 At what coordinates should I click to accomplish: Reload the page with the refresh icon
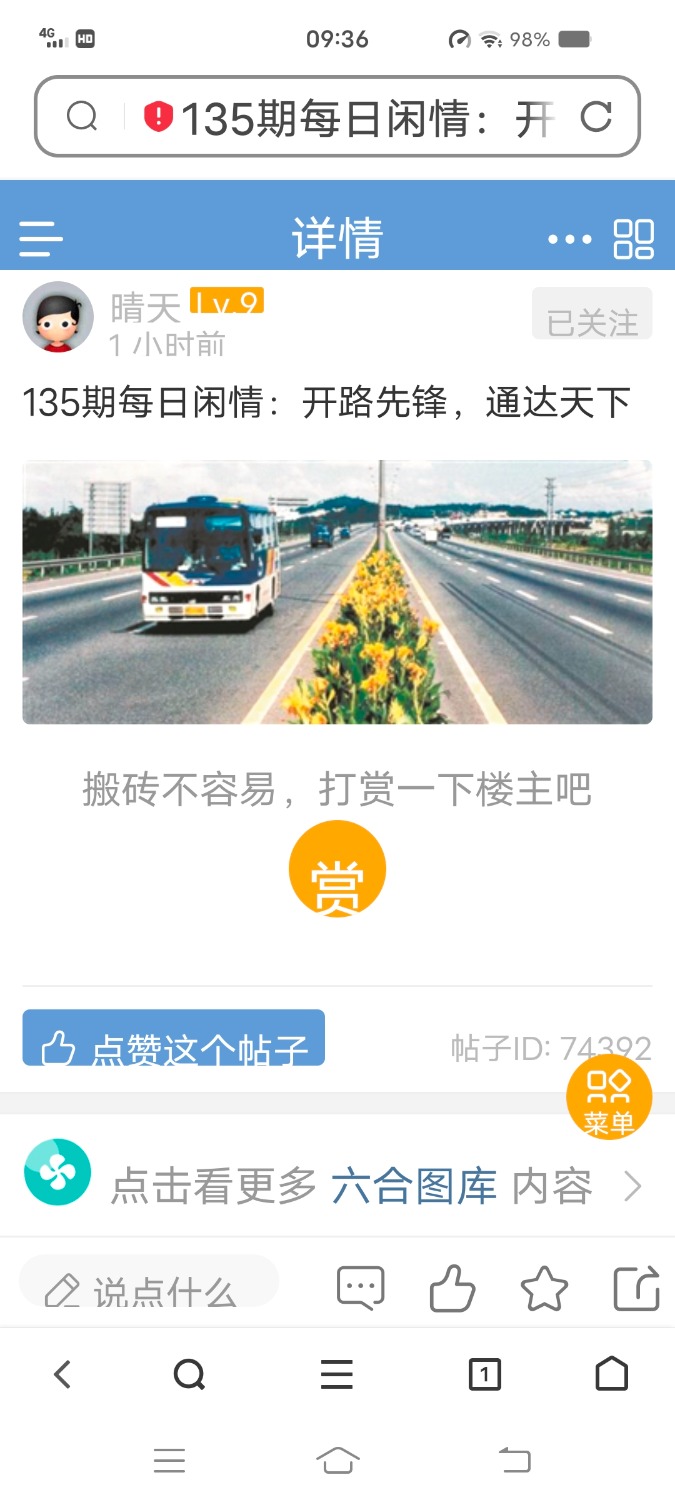(x=596, y=118)
